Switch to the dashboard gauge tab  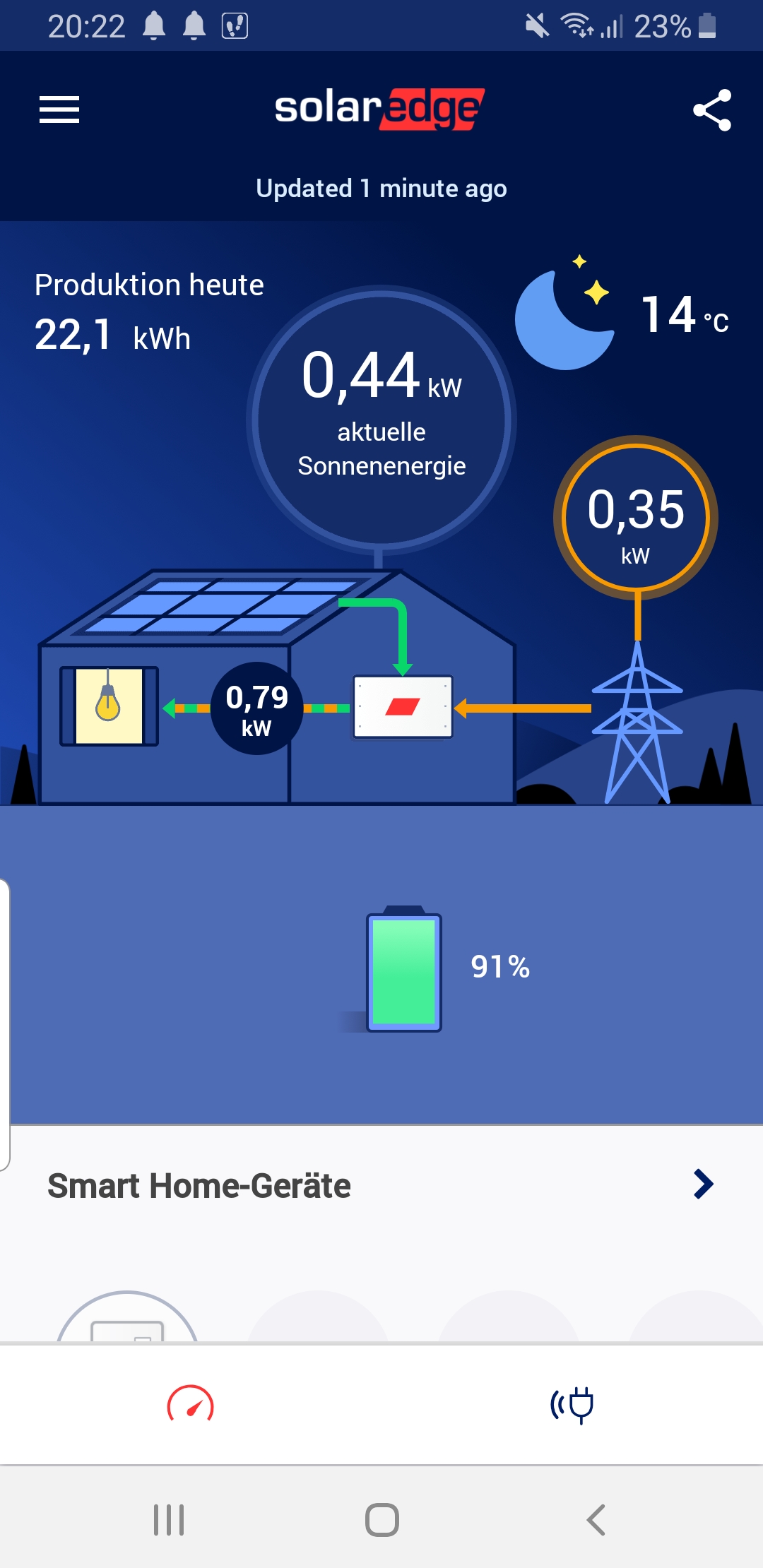click(x=190, y=1404)
